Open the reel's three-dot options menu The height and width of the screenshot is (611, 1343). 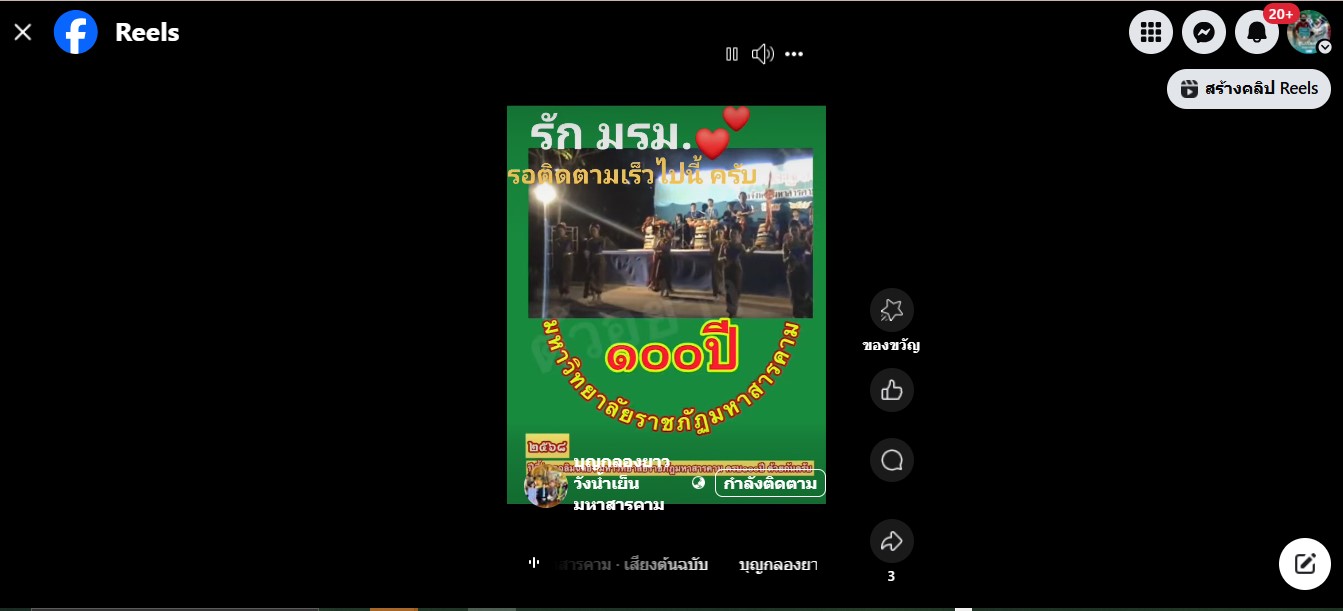click(x=794, y=54)
